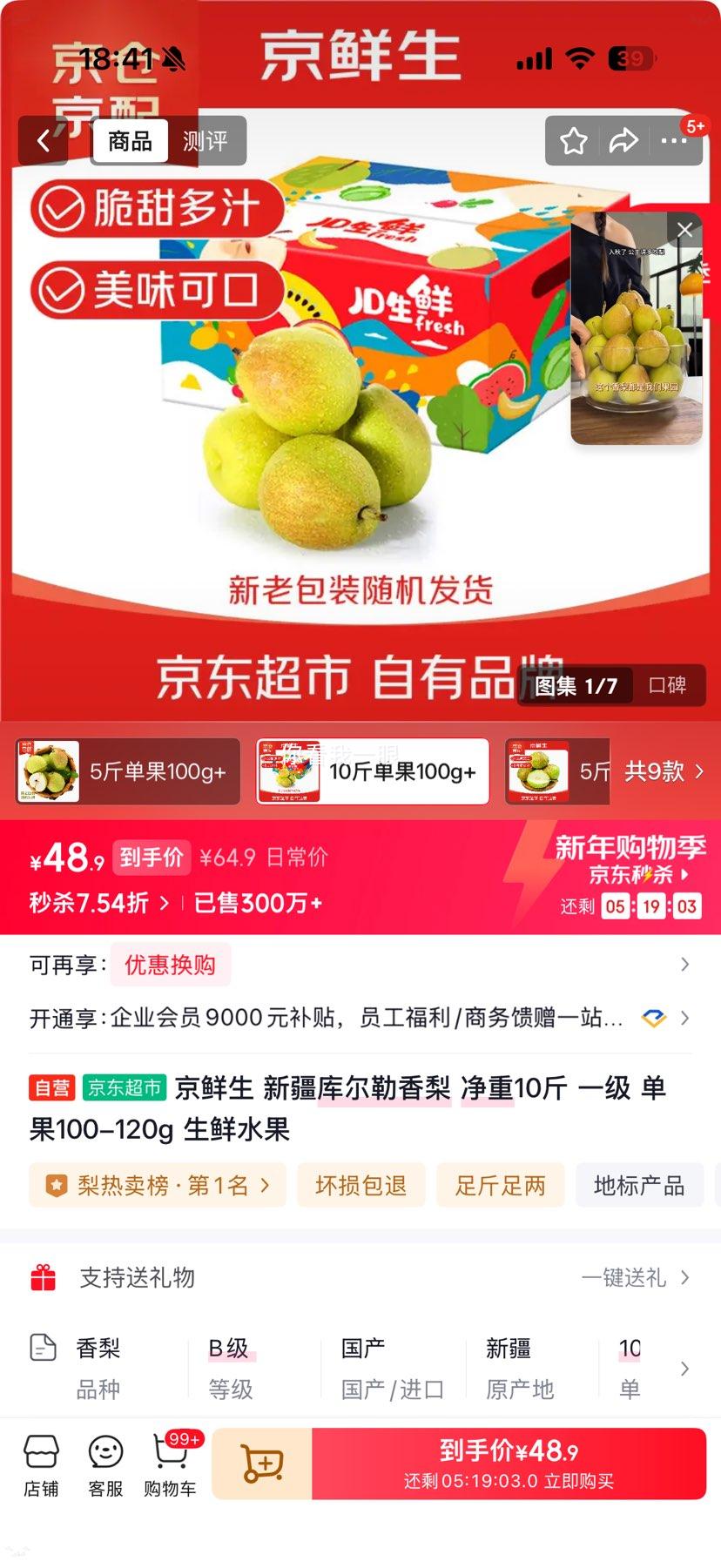
Task: Click 一键送礼 to send gift
Action: tap(625, 1276)
